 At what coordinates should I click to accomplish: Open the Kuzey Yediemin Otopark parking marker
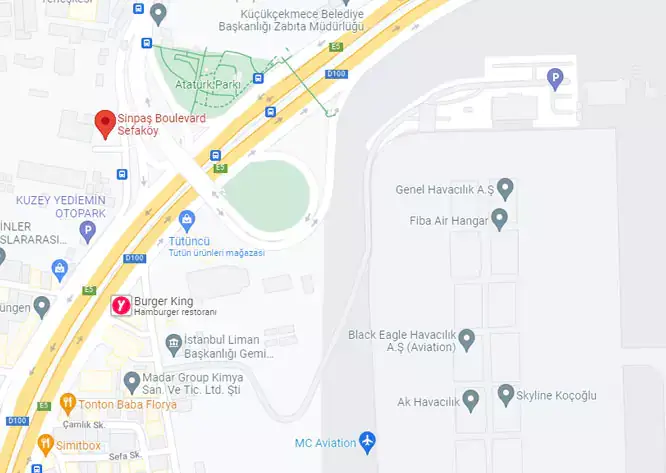click(x=88, y=231)
